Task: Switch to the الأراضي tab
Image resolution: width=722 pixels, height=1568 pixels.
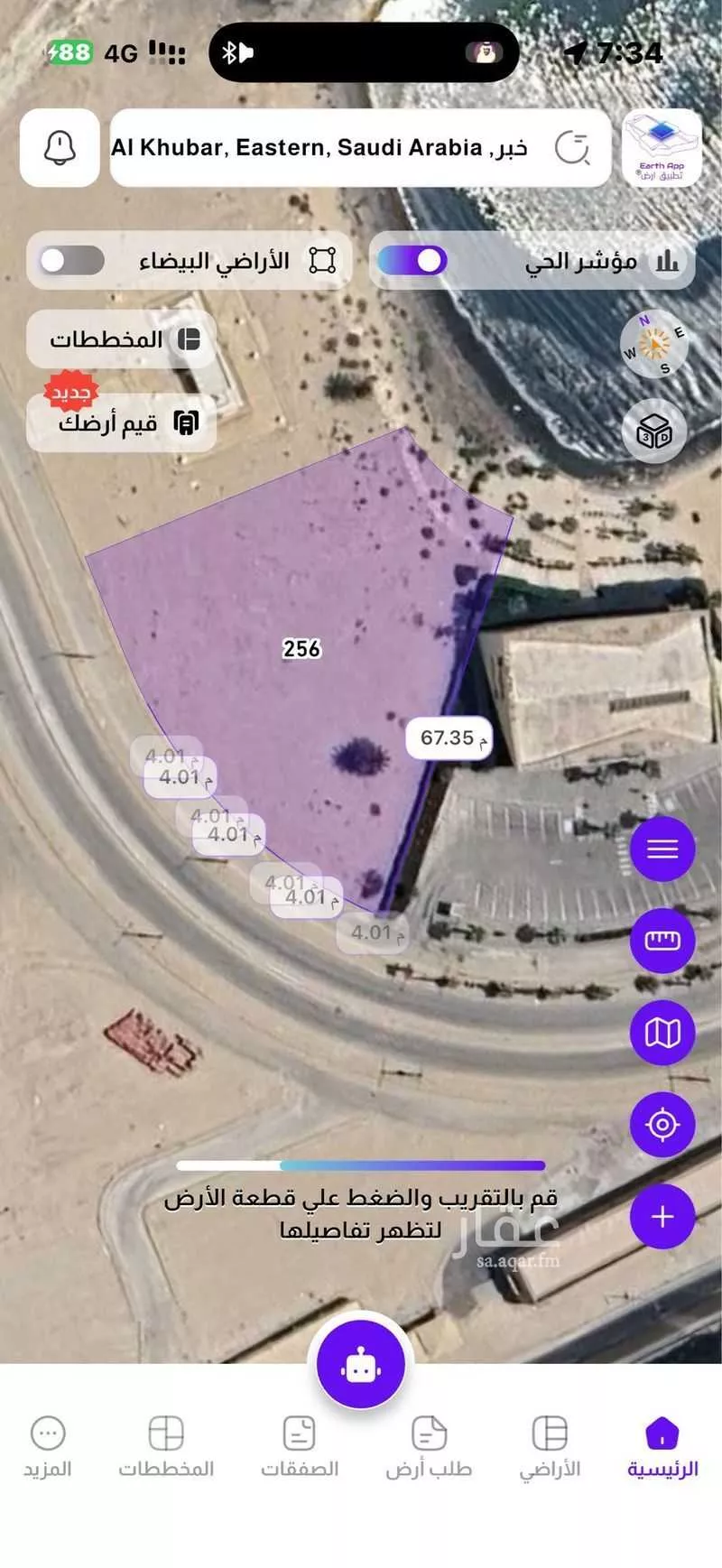Action: [549, 1447]
